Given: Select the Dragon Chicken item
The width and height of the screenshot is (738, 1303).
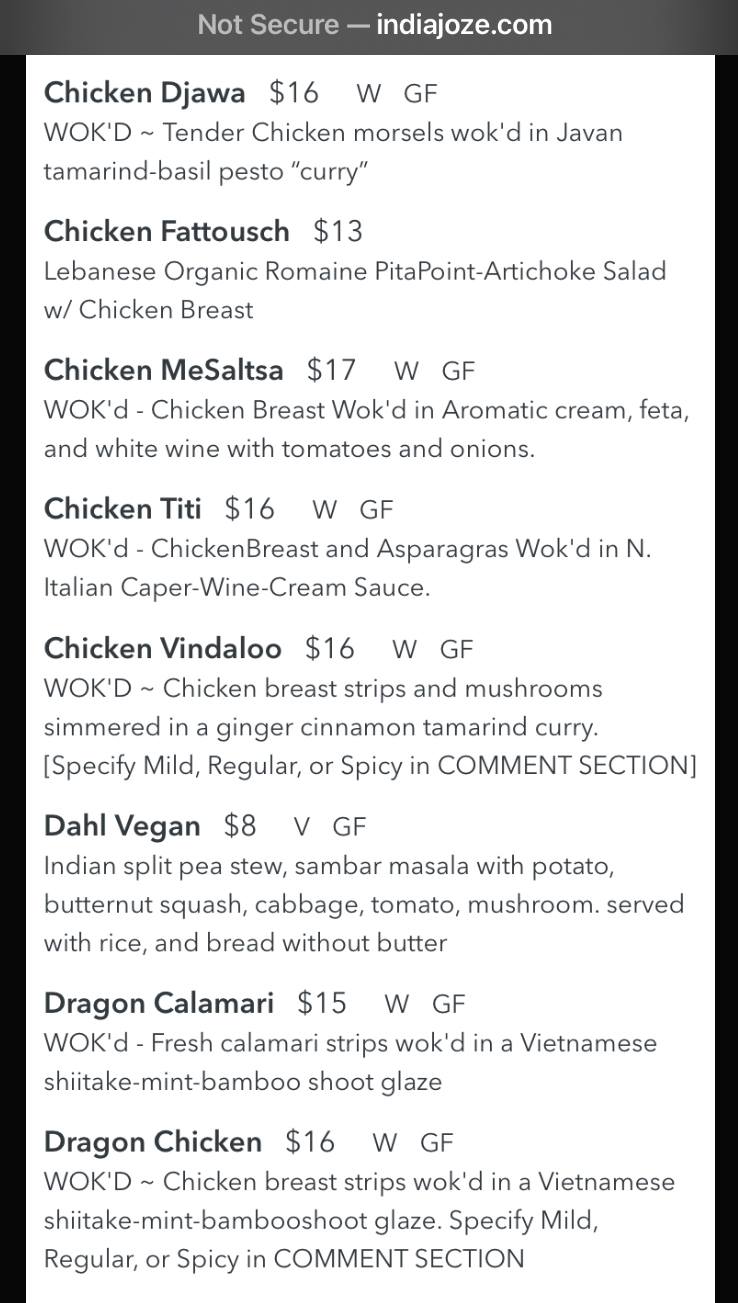Looking at the screenshot, I should click(152, 1142).
